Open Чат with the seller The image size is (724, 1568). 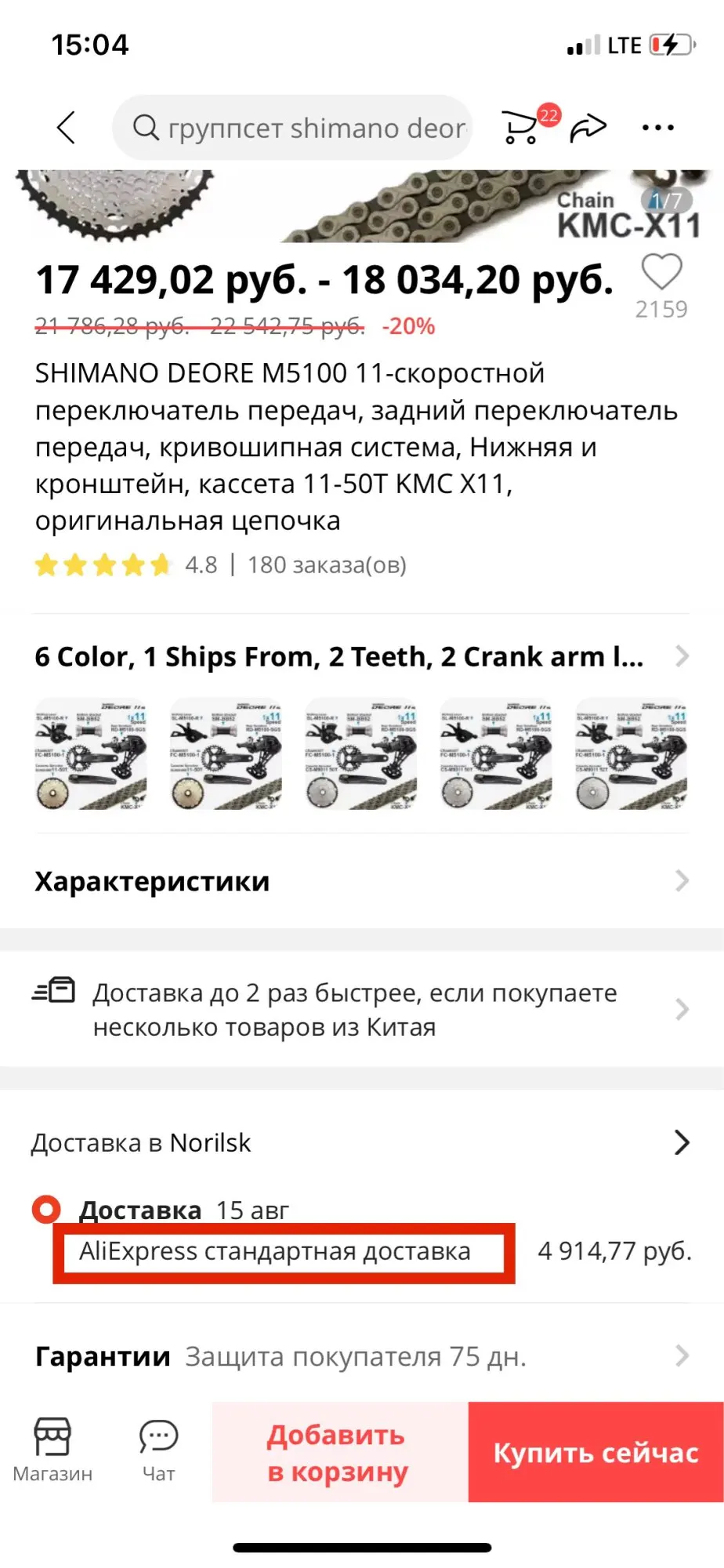pyautogui.click(x=159, y=1450)
